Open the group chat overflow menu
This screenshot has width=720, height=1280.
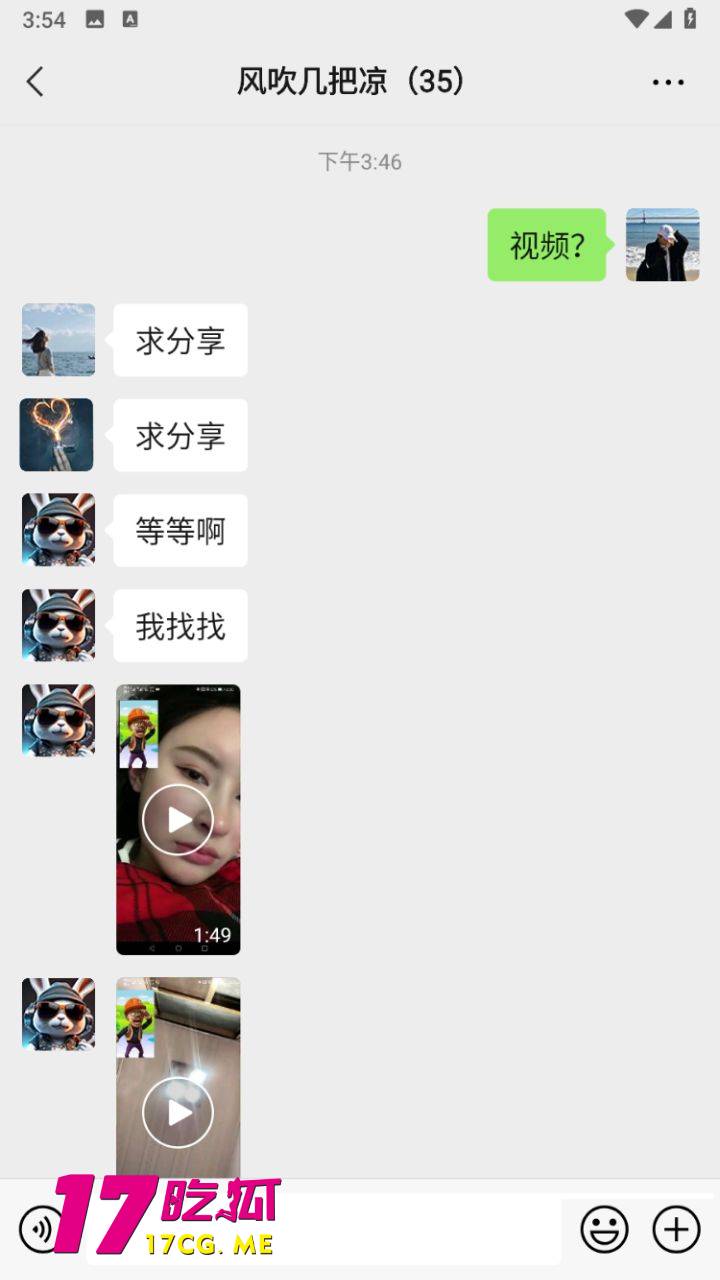click(668, 82)
